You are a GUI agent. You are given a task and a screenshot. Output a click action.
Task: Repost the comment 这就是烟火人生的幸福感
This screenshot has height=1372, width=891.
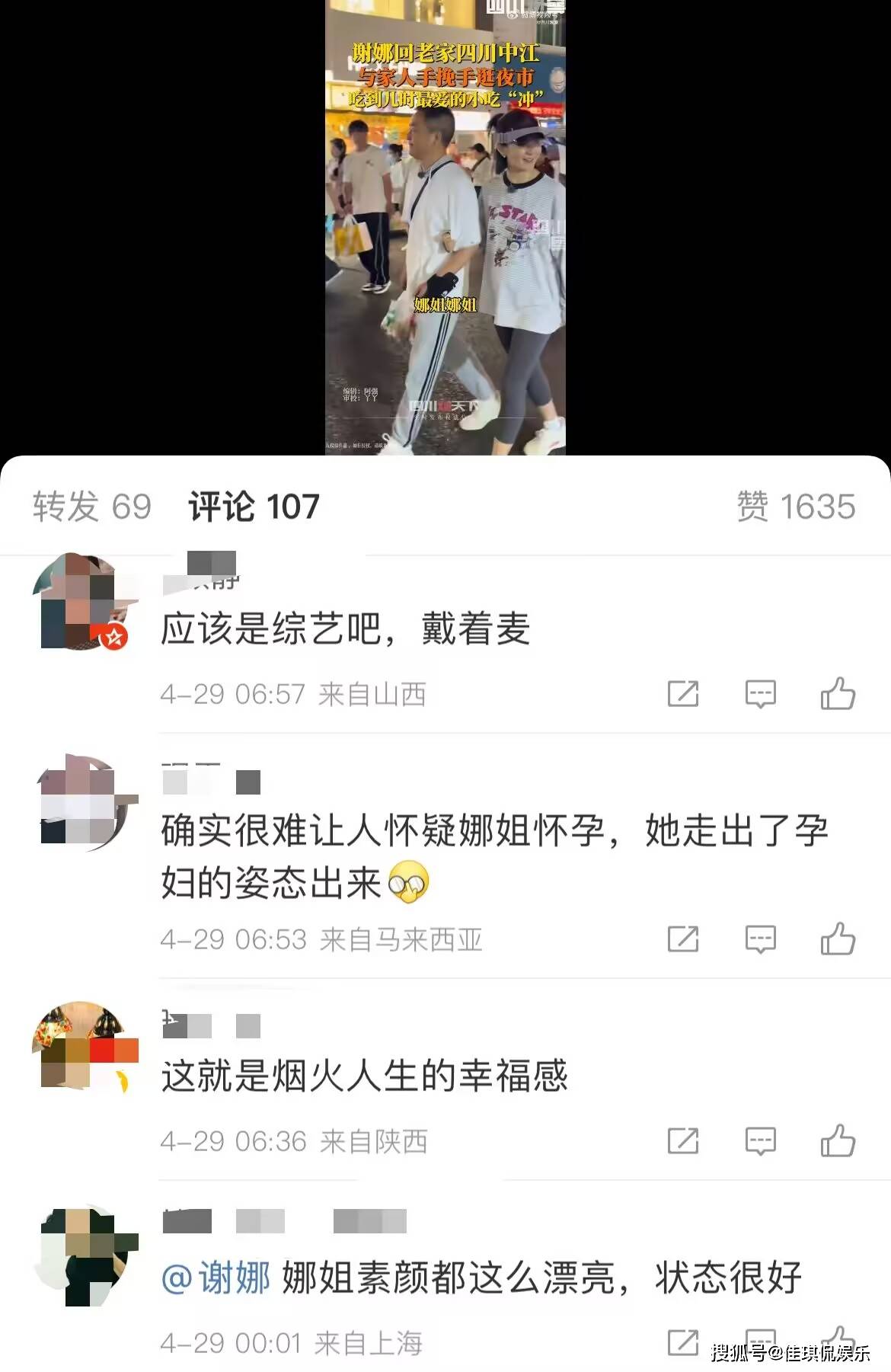[x=682, y=1141]
